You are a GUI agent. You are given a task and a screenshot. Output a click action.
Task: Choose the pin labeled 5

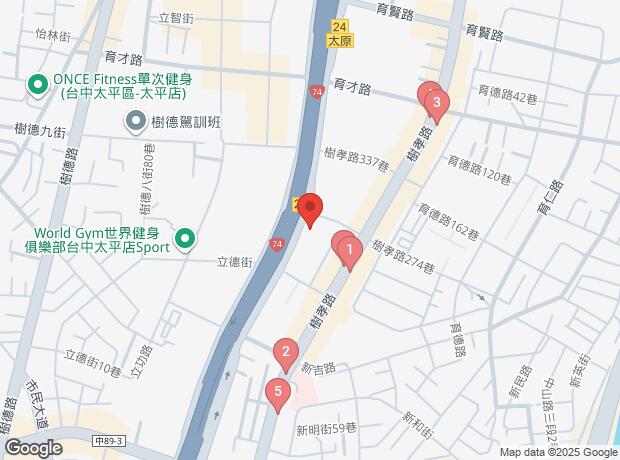(277, 392)
